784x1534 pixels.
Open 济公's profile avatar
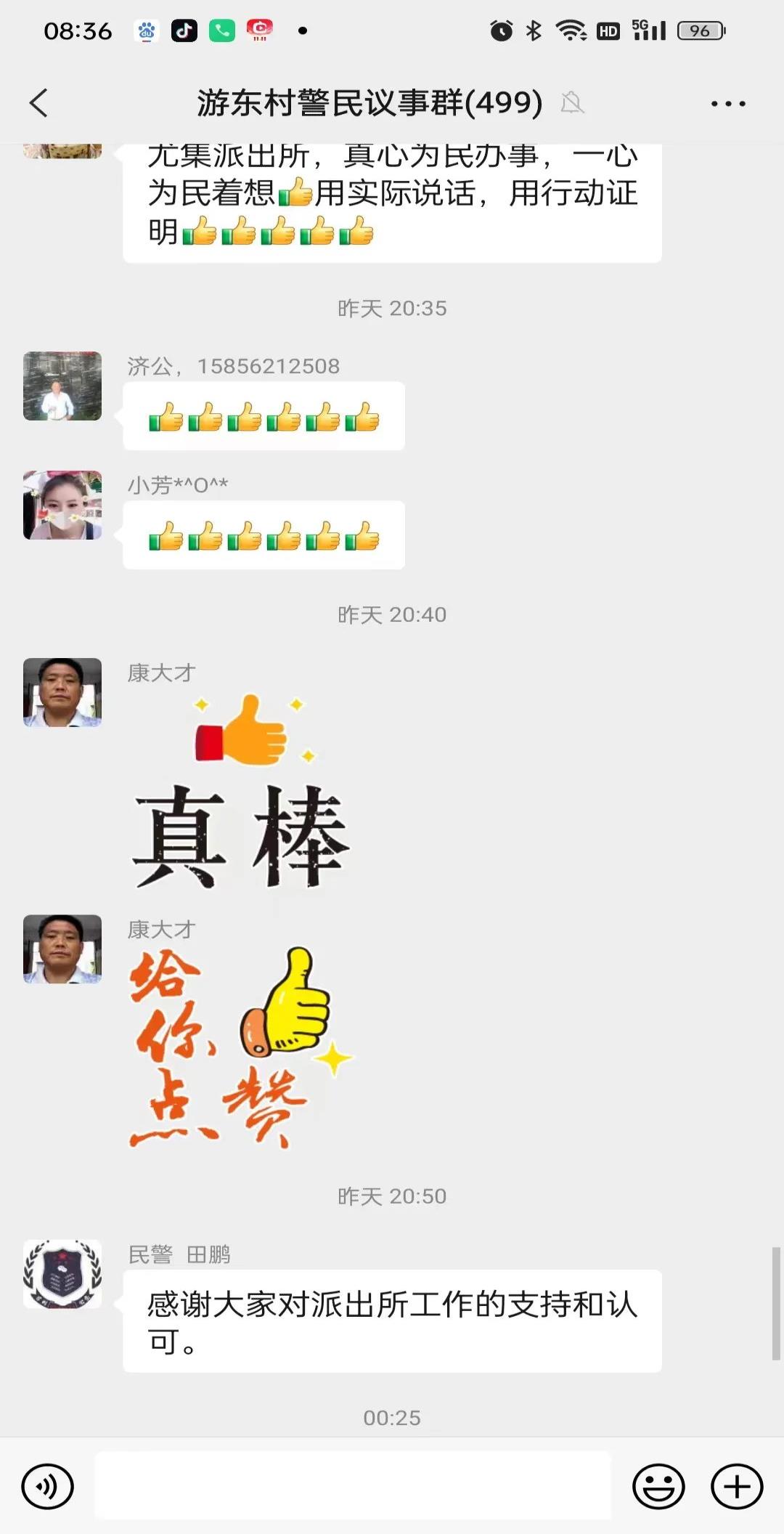pos(62,386)
